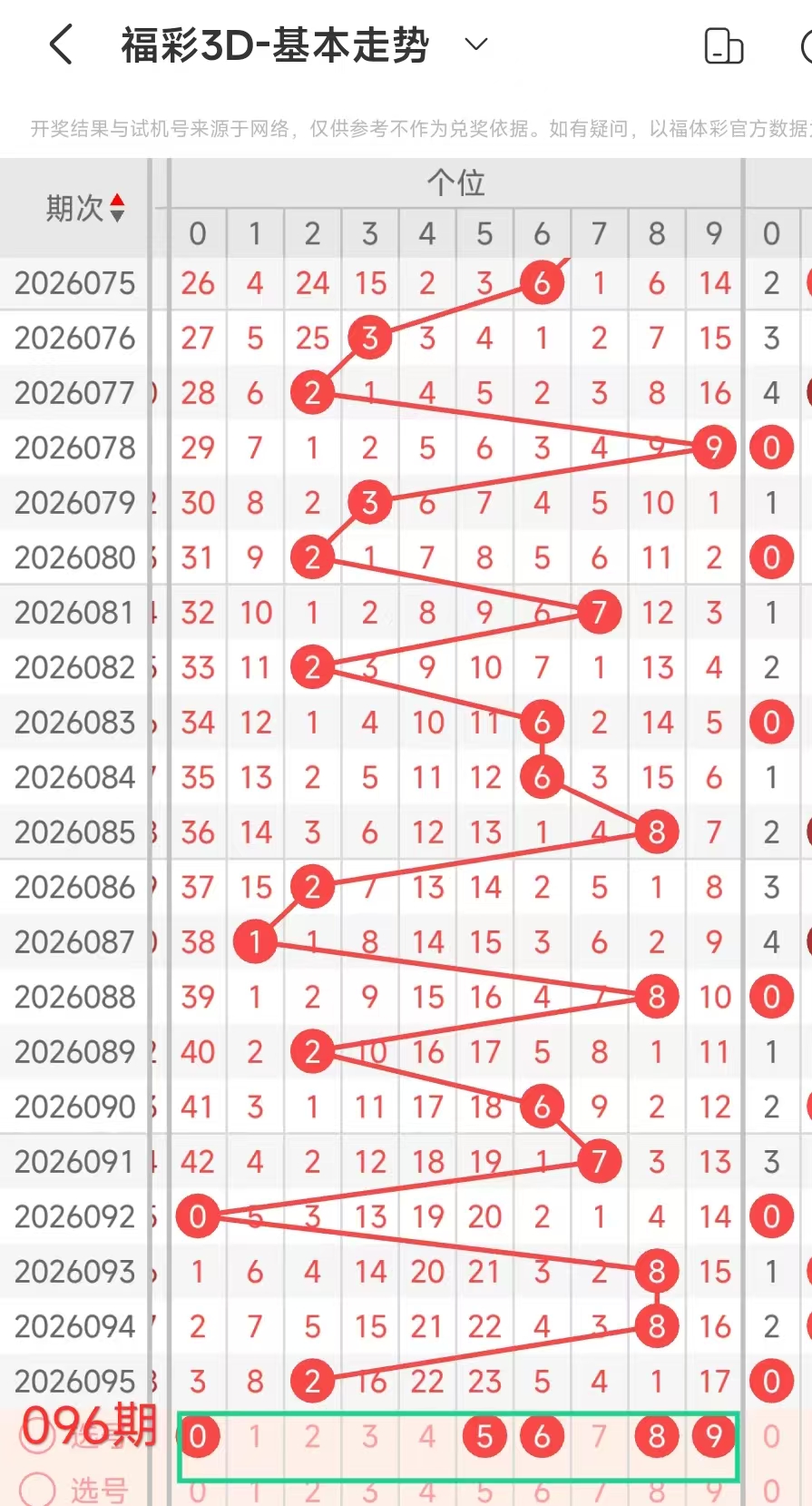Deselect number 5 in the 096期 selection row
812x1506 pixels.
(484, 1436)
